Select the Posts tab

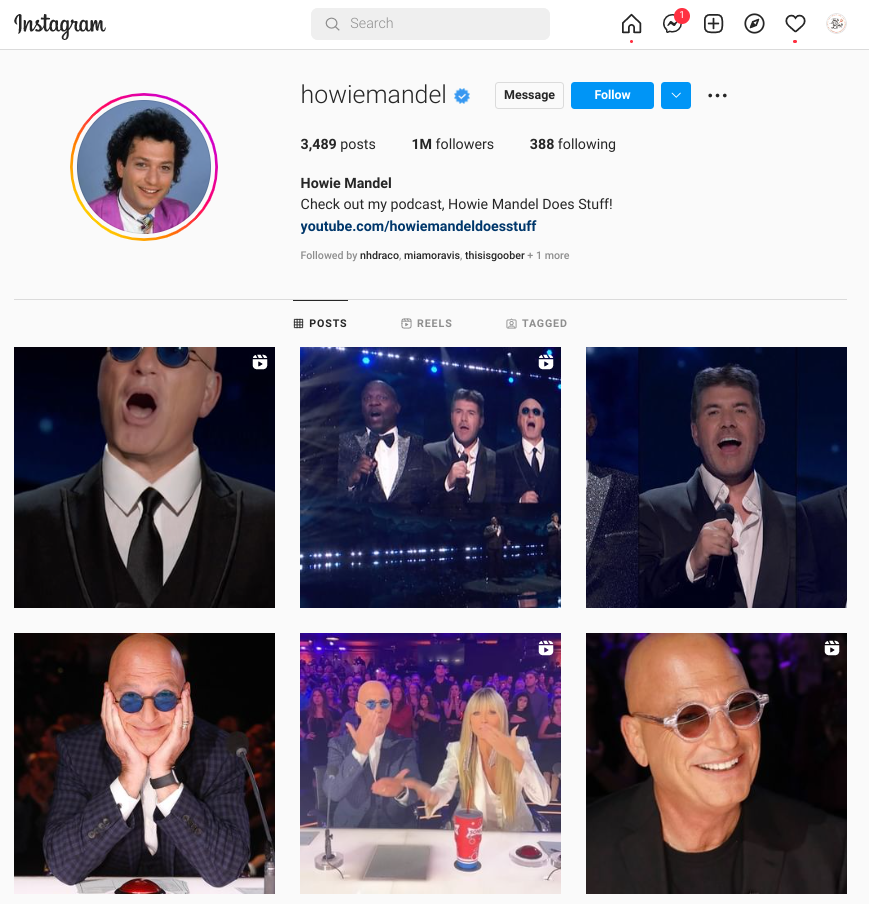pos(320,324)
